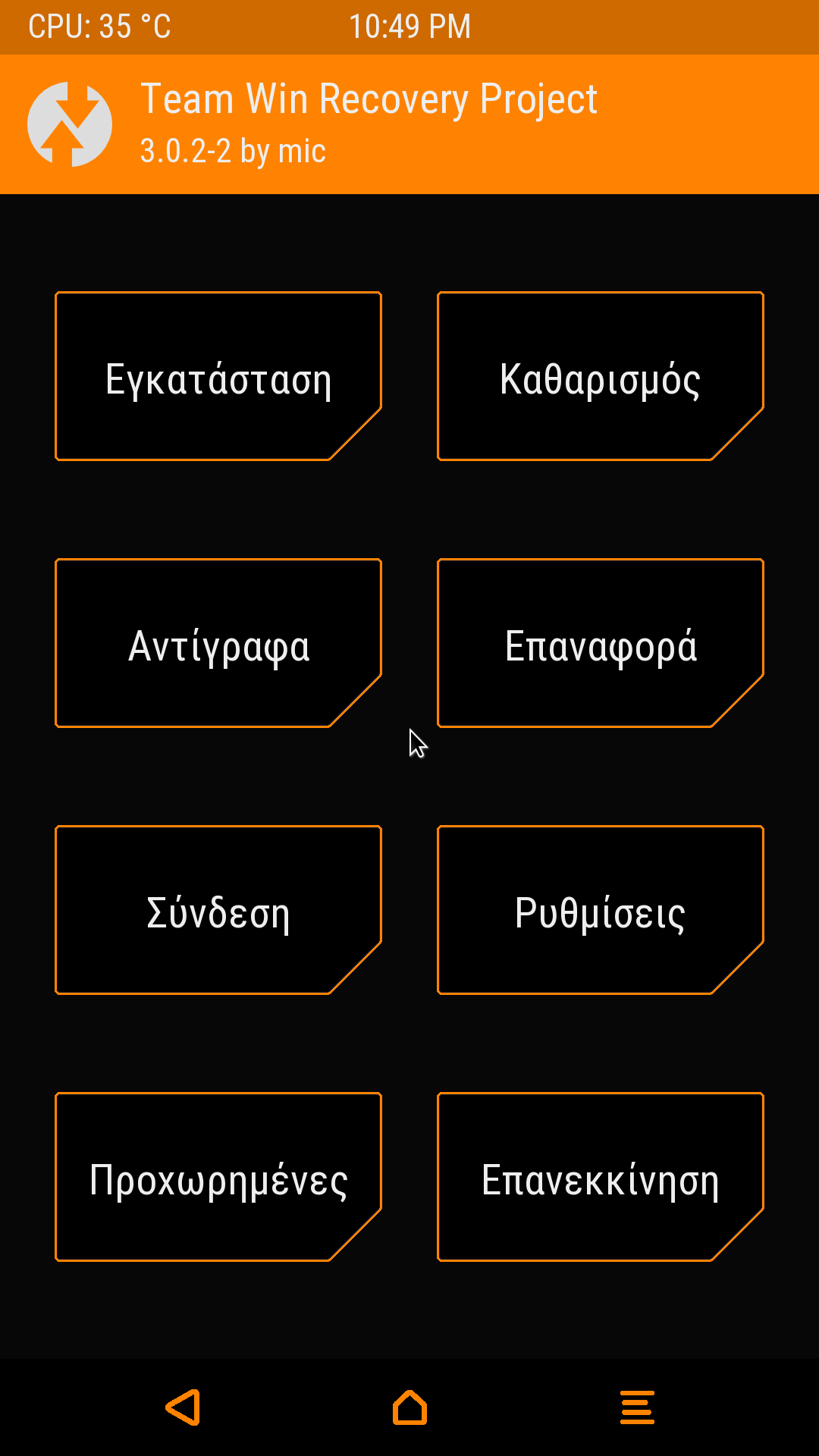
Task: Open the log console menu icon
Action: click(637, 1407)
